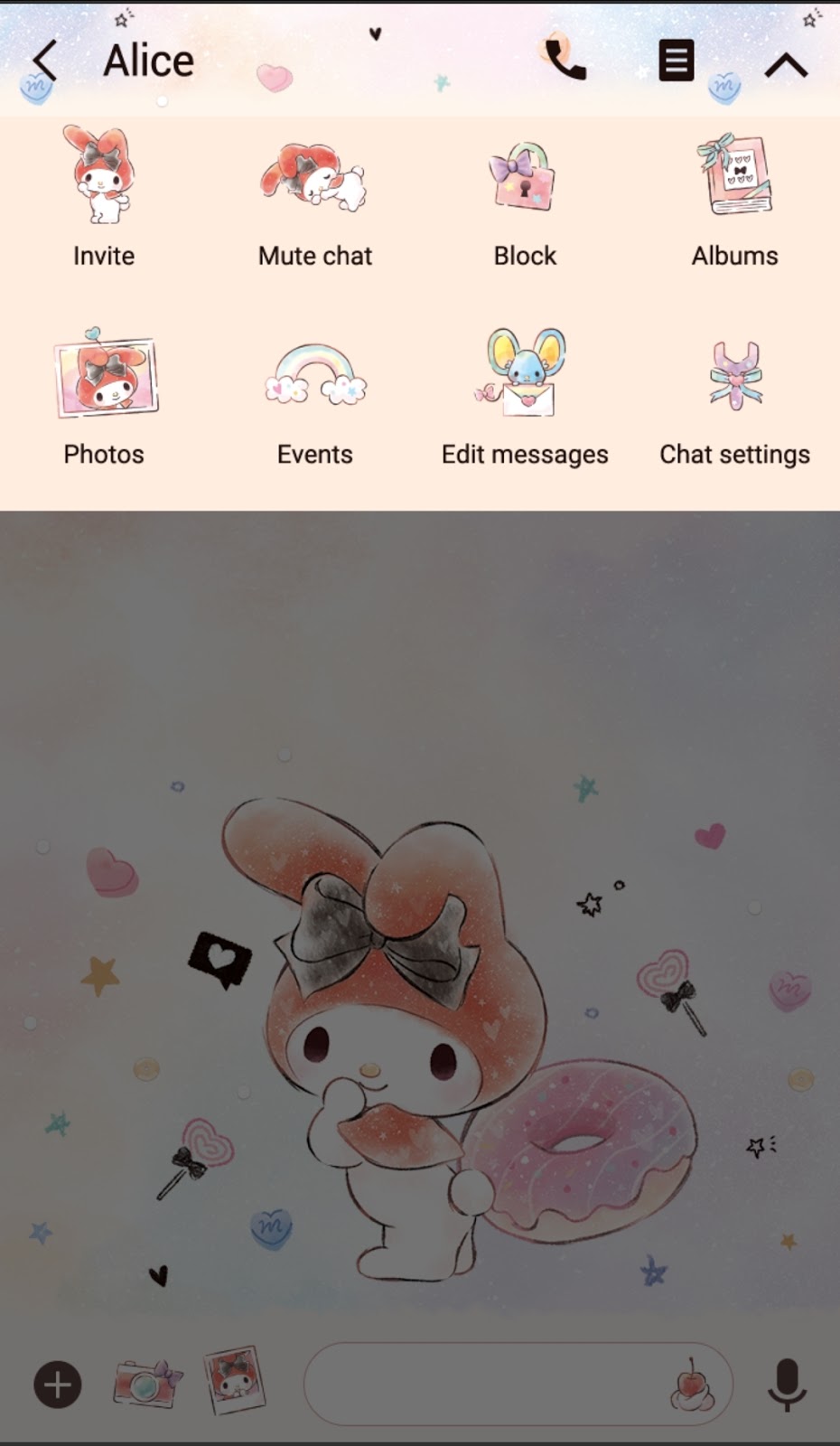Viewport: 840px width, 1446px height.
Task: View shared Photos
Action: (104, 397)
